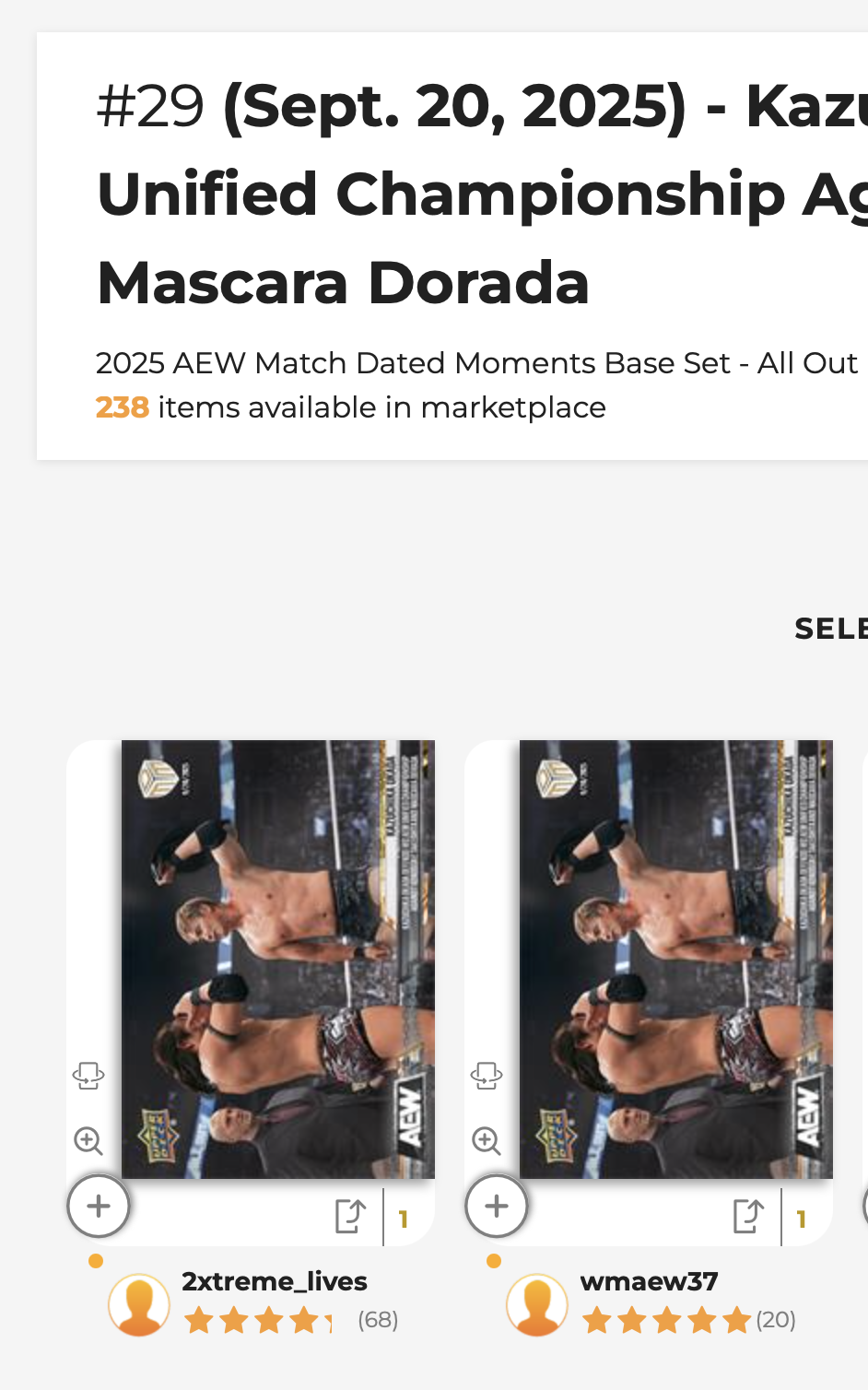Add wmaew37's card with the plus button
This screenshot has height=1390, width=868.
click(497, 1206)
